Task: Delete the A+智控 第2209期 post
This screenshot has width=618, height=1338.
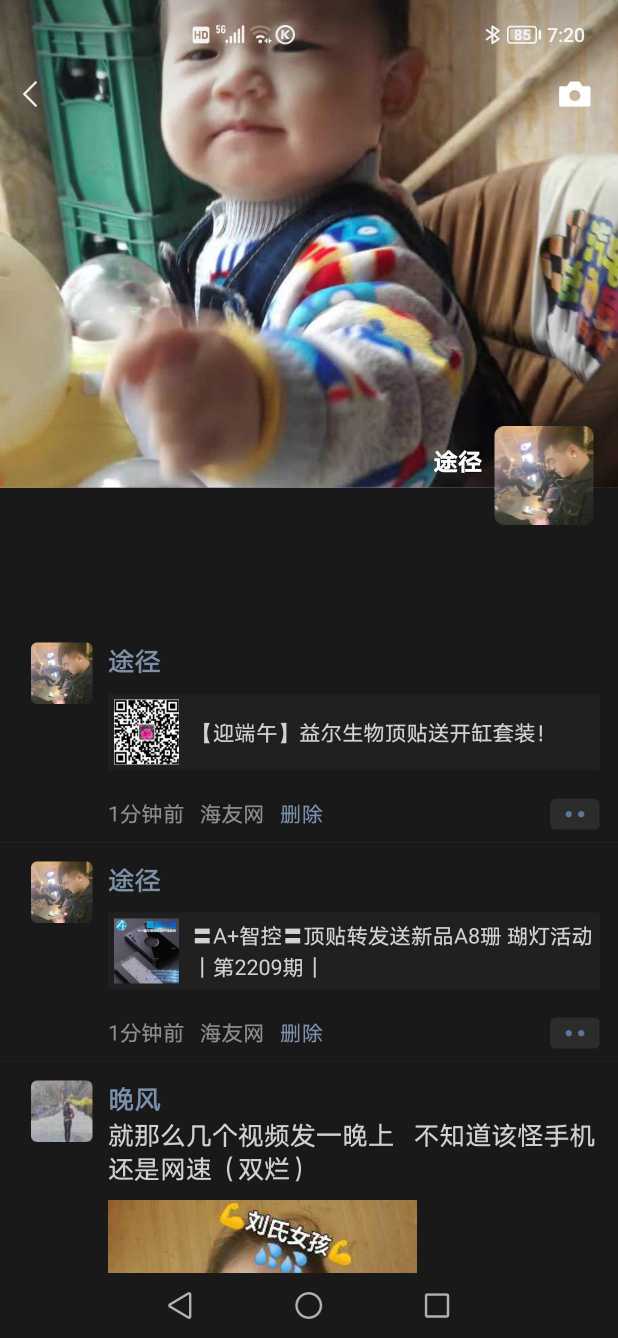Action: click(301, 1033)
